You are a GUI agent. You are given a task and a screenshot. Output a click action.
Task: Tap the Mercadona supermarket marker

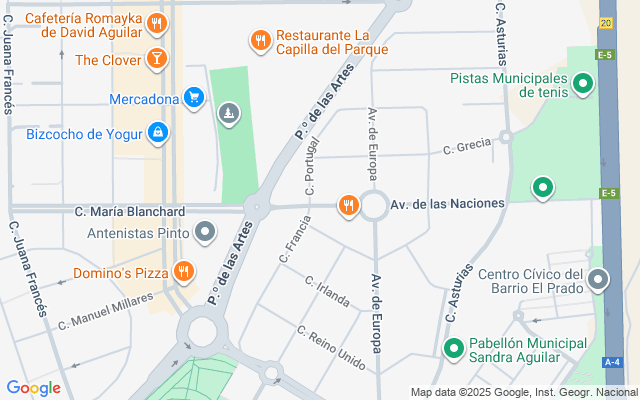pos(194,98)
